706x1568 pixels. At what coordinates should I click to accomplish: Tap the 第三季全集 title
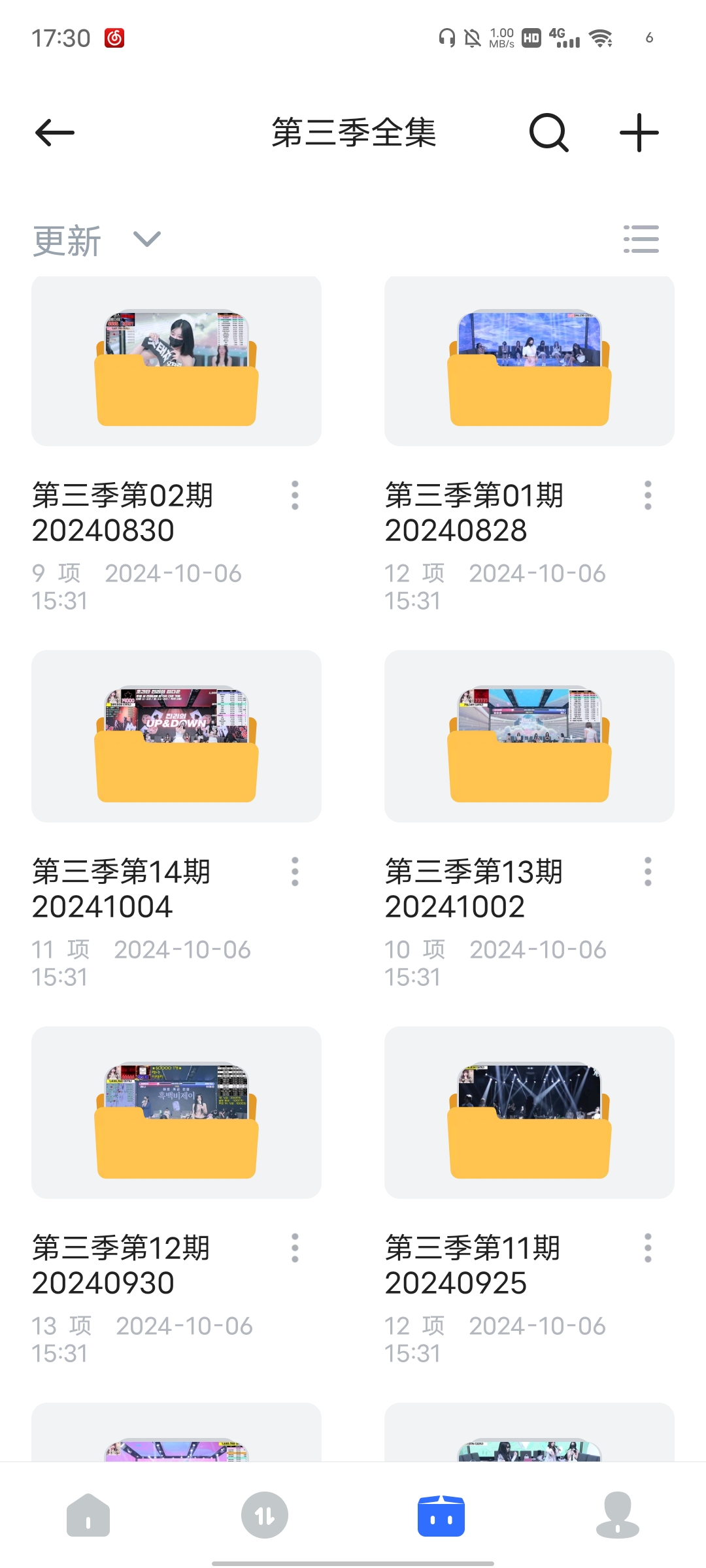click(353, 133)
